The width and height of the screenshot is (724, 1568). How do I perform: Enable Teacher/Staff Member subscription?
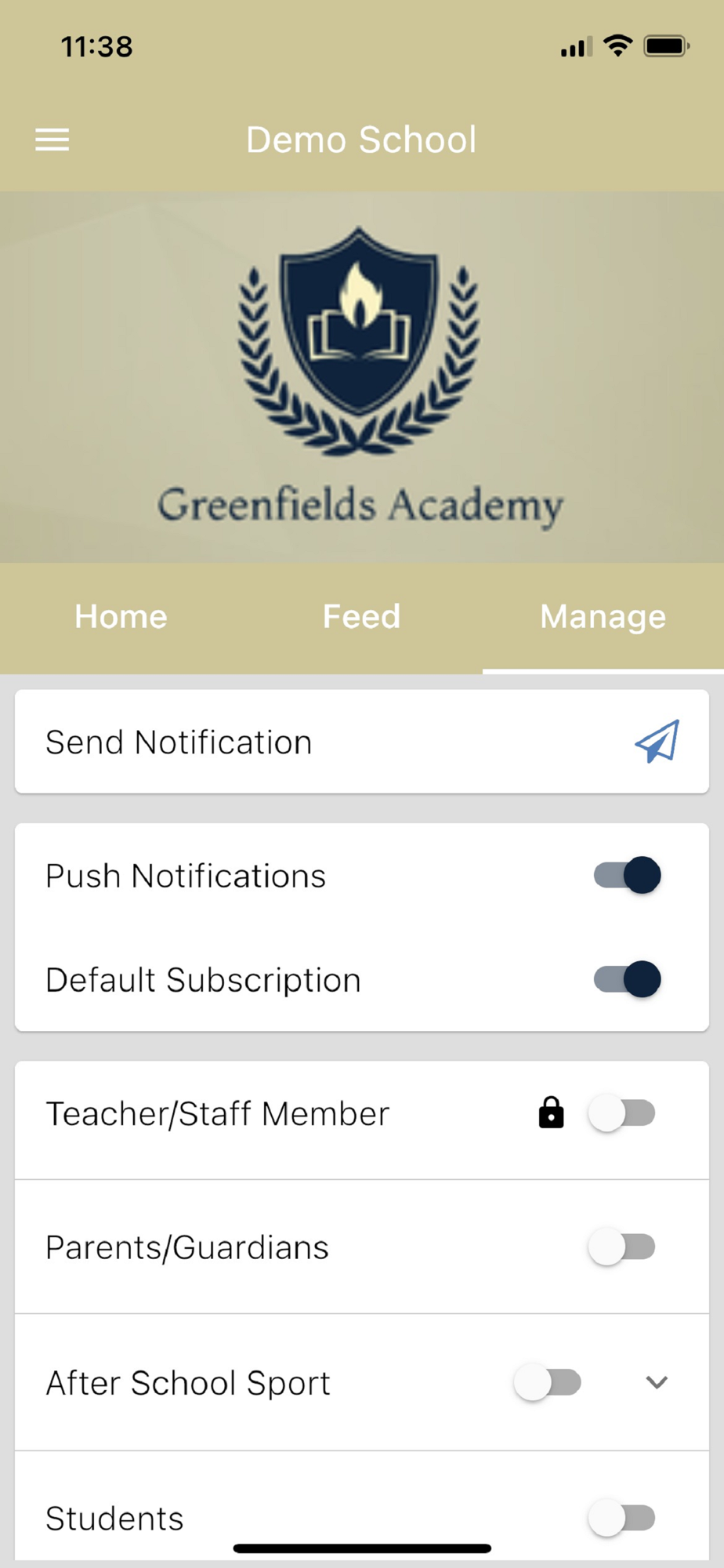(x=622, y=1113)
